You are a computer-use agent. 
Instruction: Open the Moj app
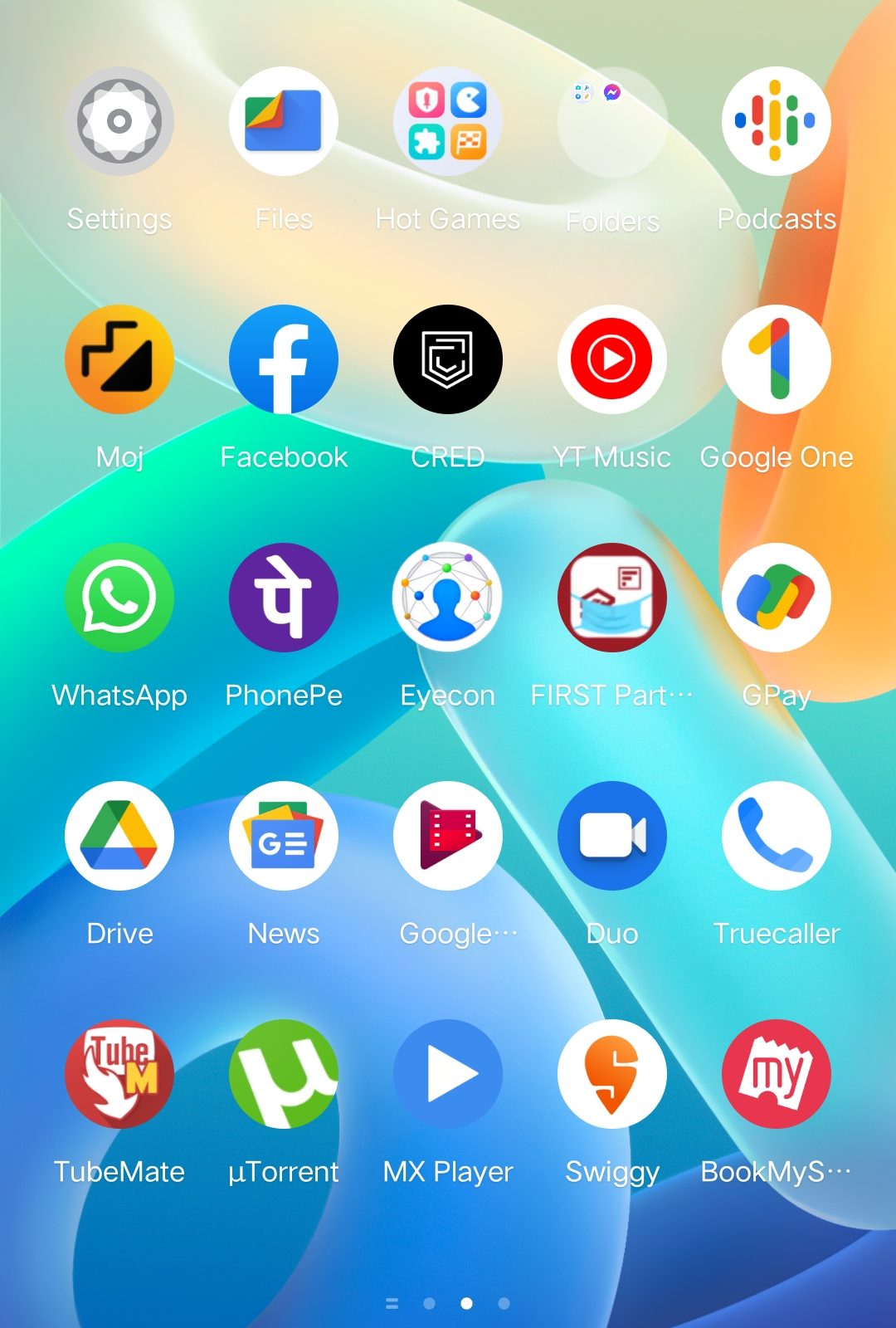tap(119, 359)
